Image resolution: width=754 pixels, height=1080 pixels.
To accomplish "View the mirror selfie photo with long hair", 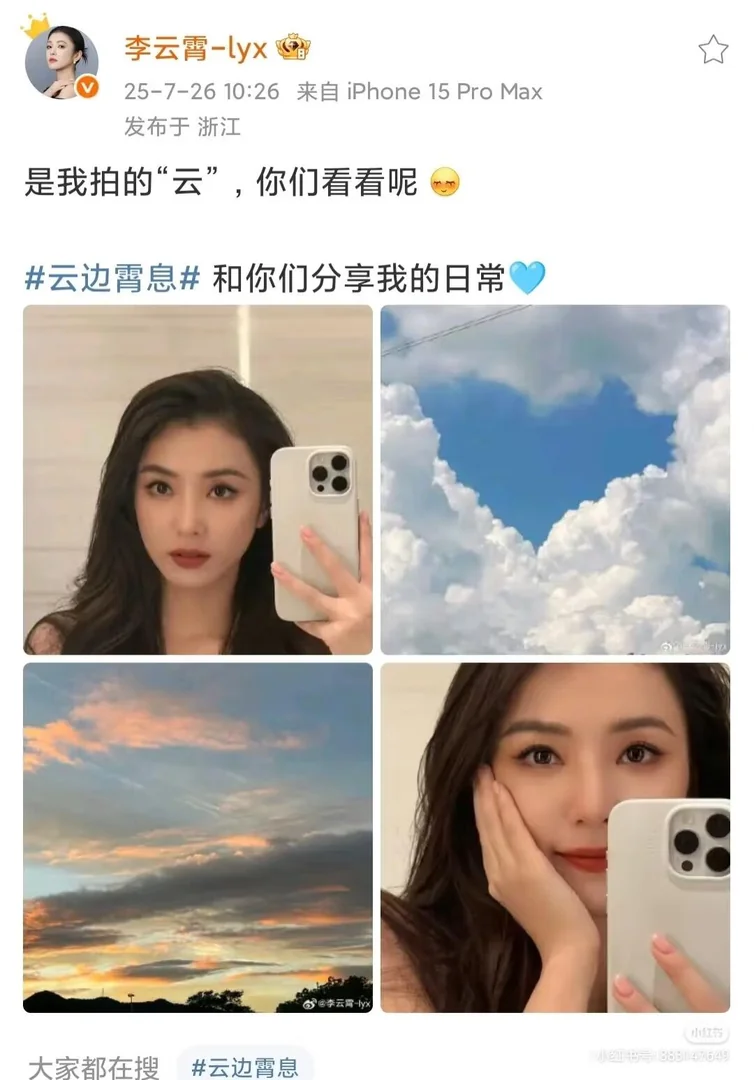I will 198,480.
